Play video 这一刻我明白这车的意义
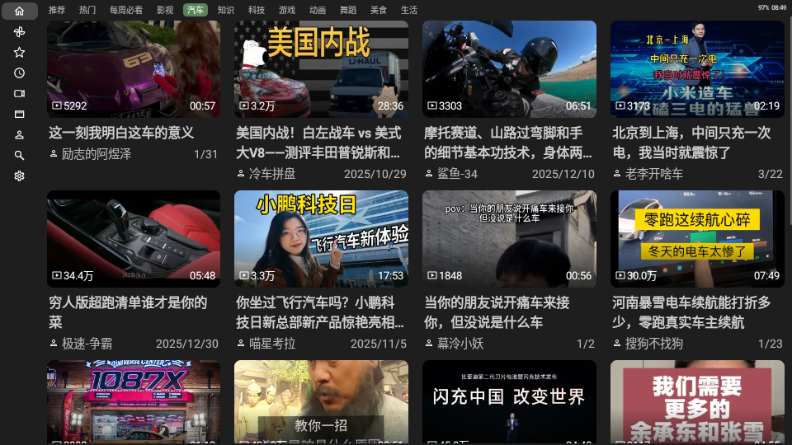 click(x=133, y=68)
